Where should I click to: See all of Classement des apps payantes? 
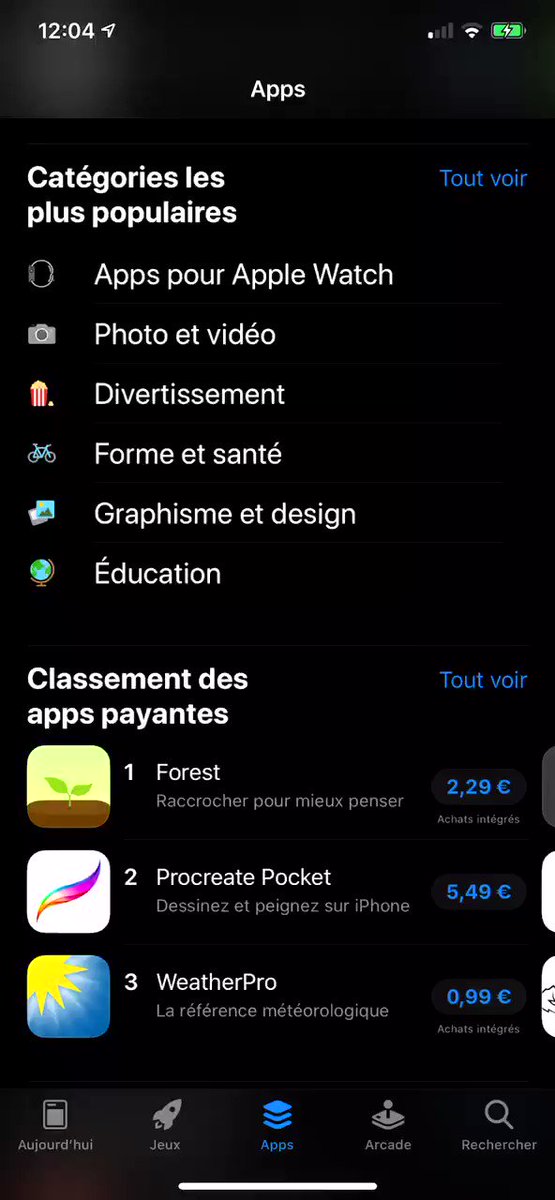(x=483, y=680)
